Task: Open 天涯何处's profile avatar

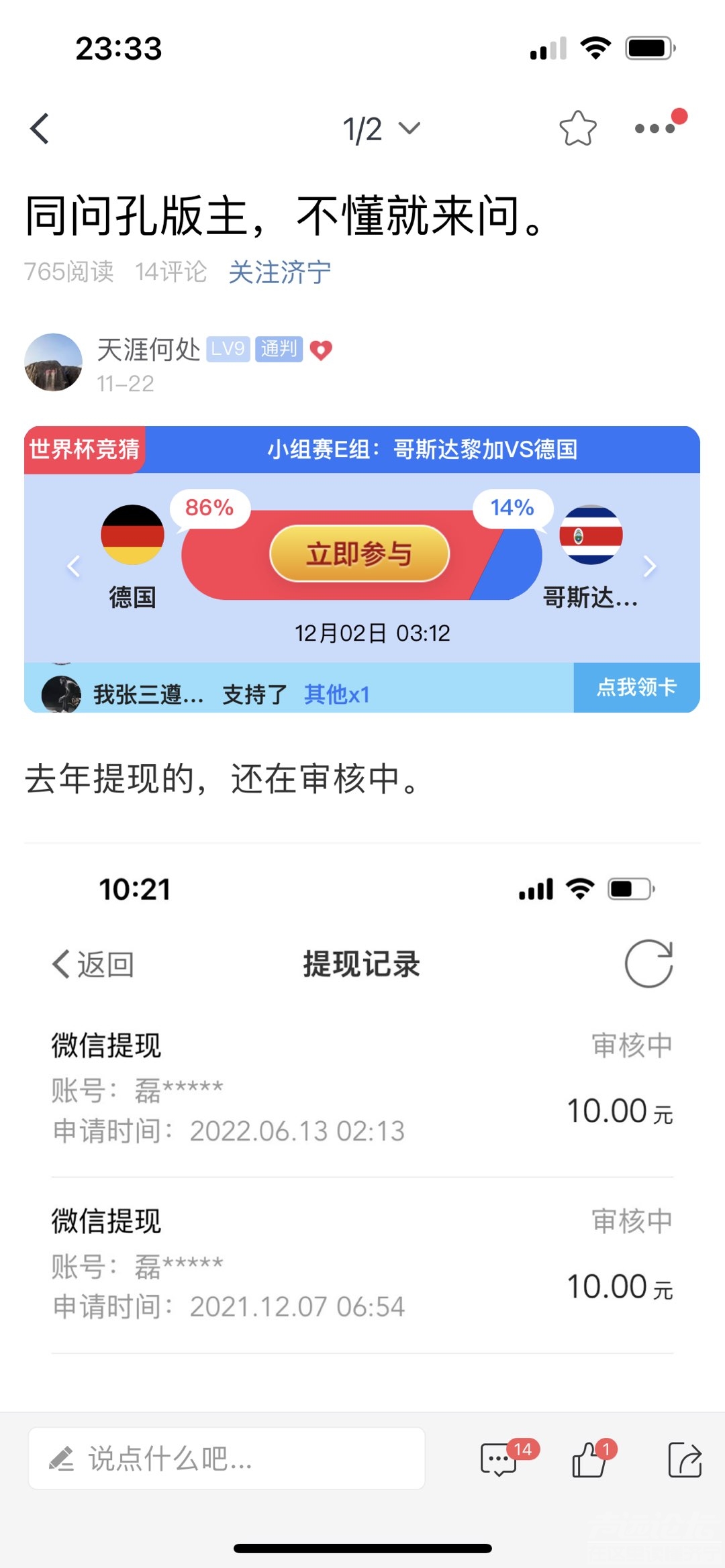Action: point(53,362)
